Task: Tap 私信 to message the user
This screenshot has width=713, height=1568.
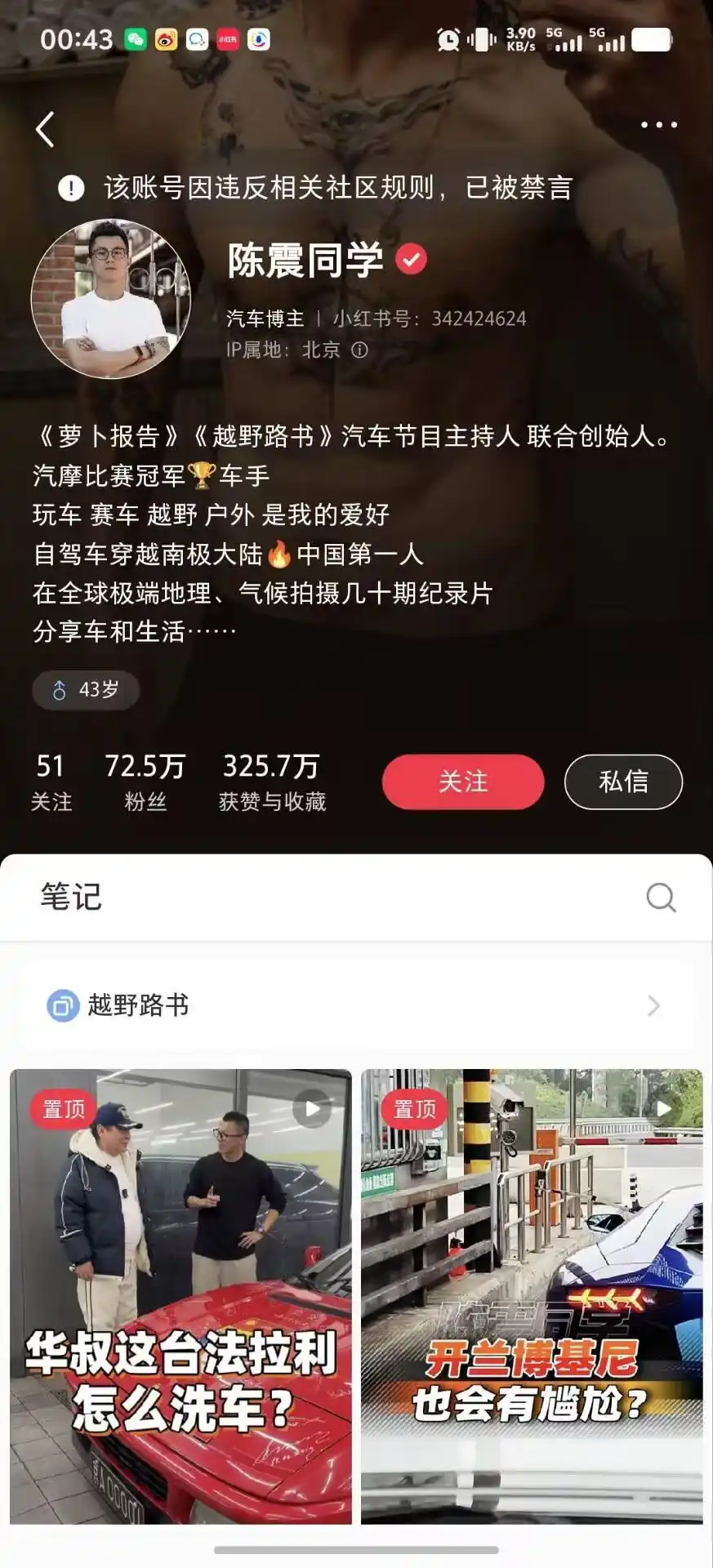Action: click(x=622, y=782)
